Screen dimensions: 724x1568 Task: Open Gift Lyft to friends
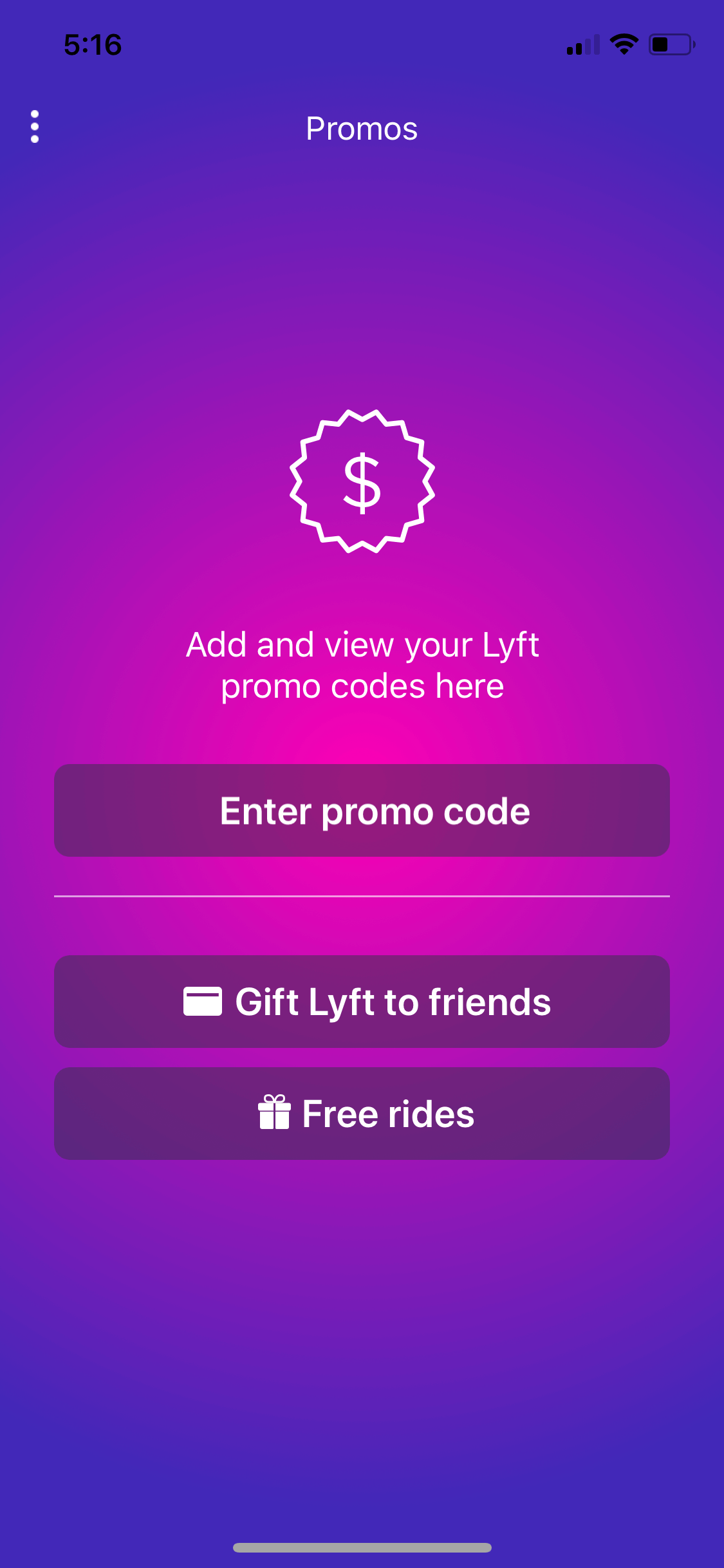[x=362, y=1002]
